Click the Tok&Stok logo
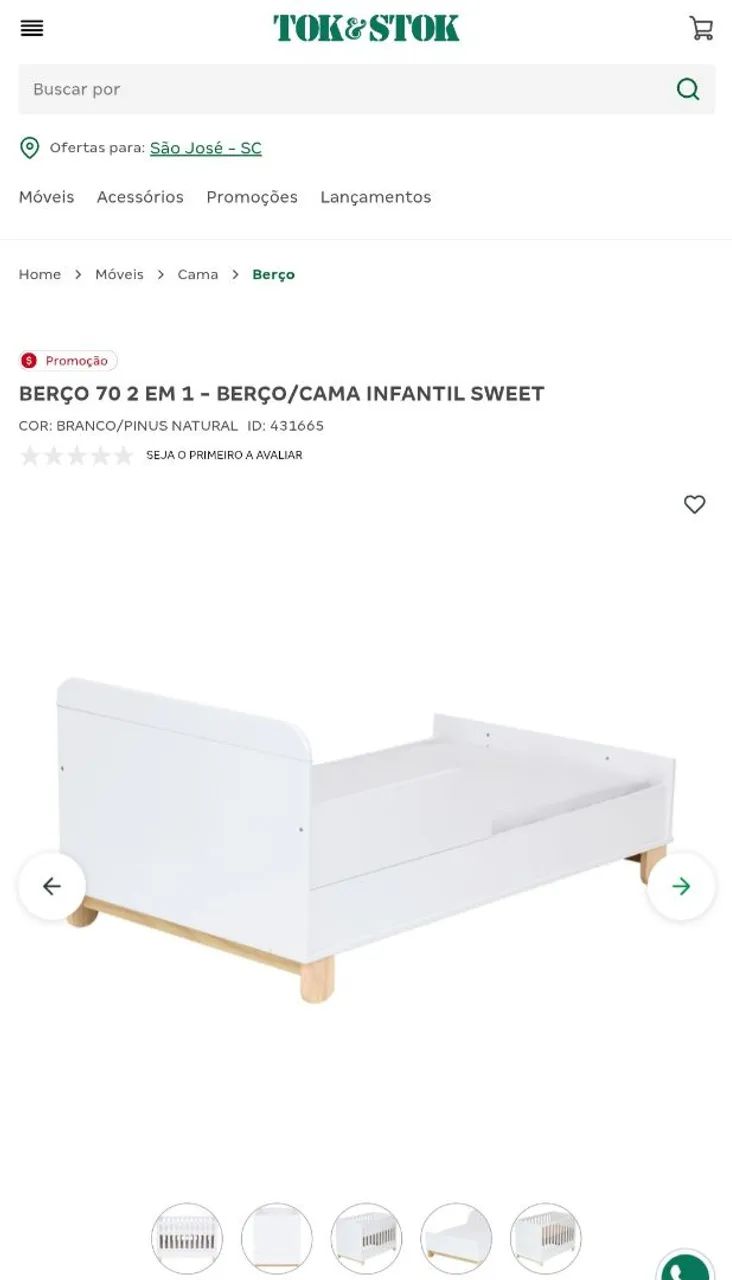Viewport: 732px width, 1280px height. [x=366, y=27]
